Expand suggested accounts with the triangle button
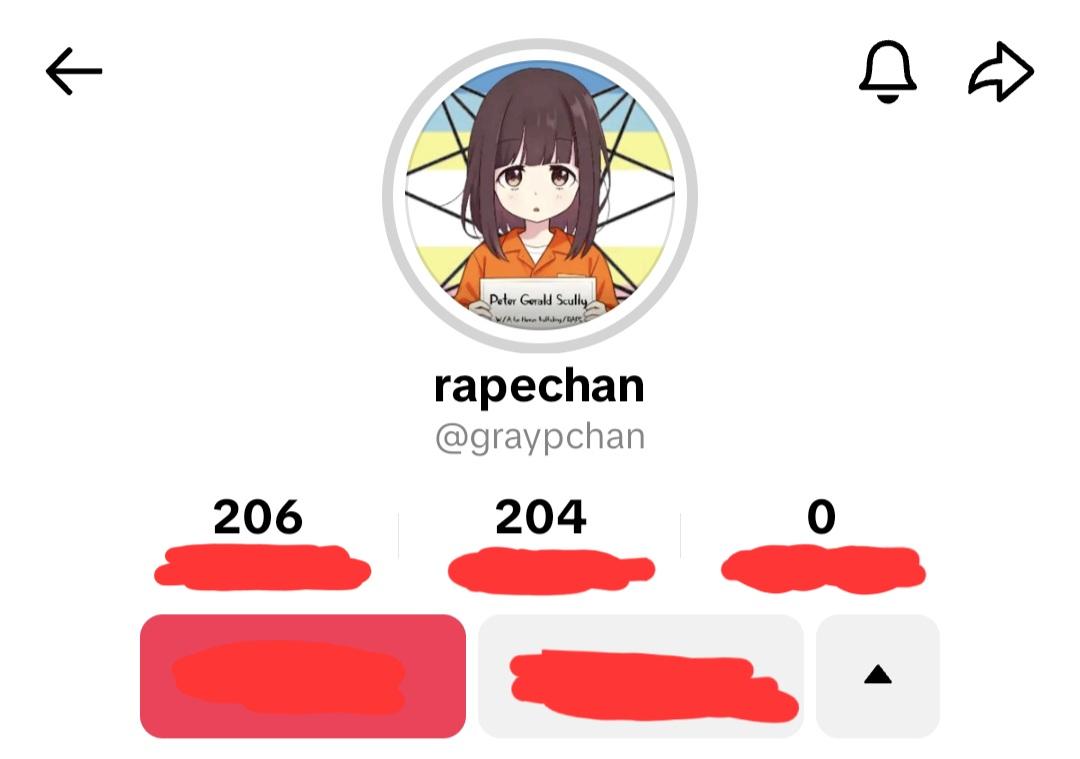1080x759 pixels. coord(877,676)
